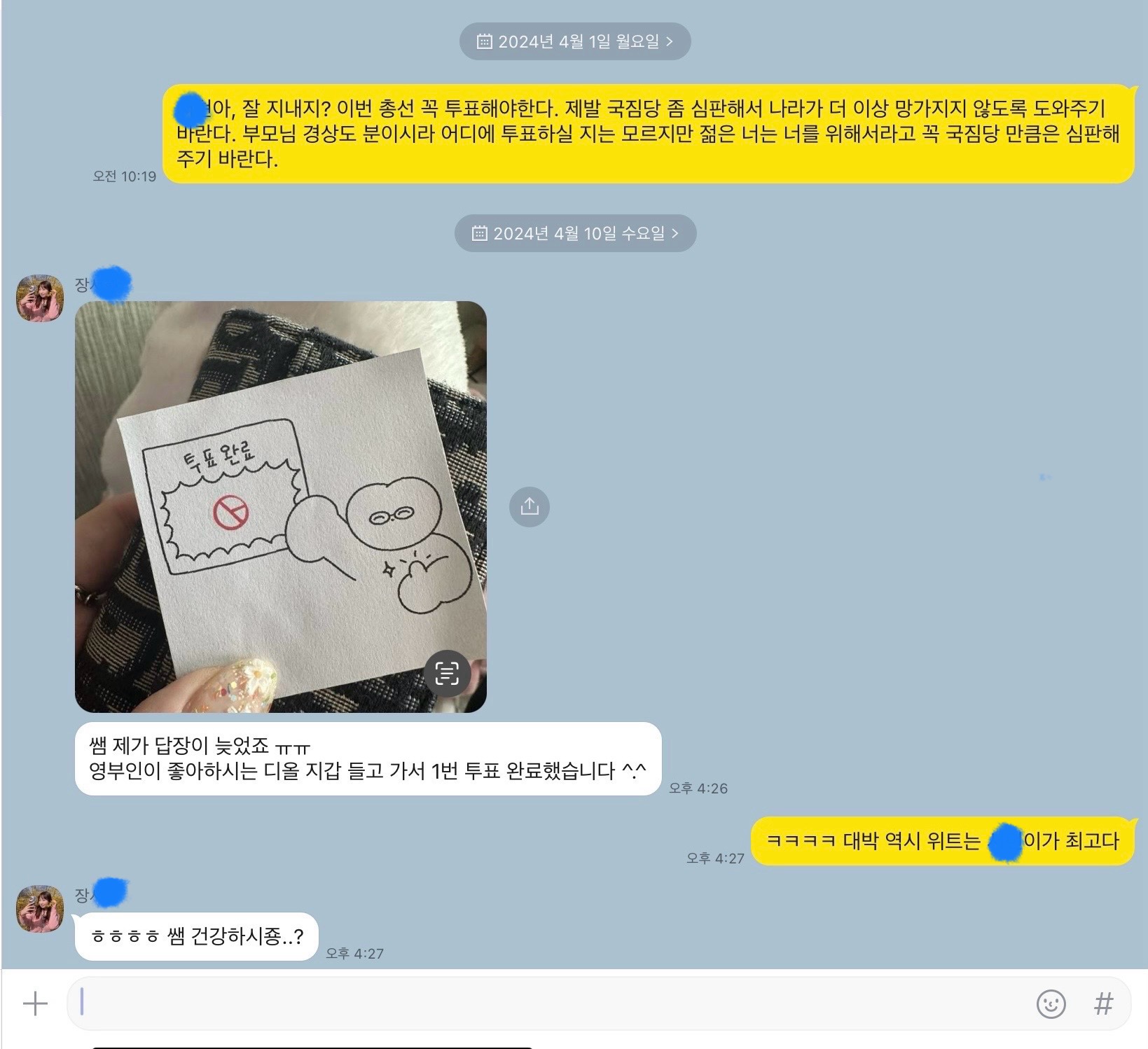Tap the plus attachment button
The width and height of the screenshot is (1148, 1049).
tap(35, 1003)
